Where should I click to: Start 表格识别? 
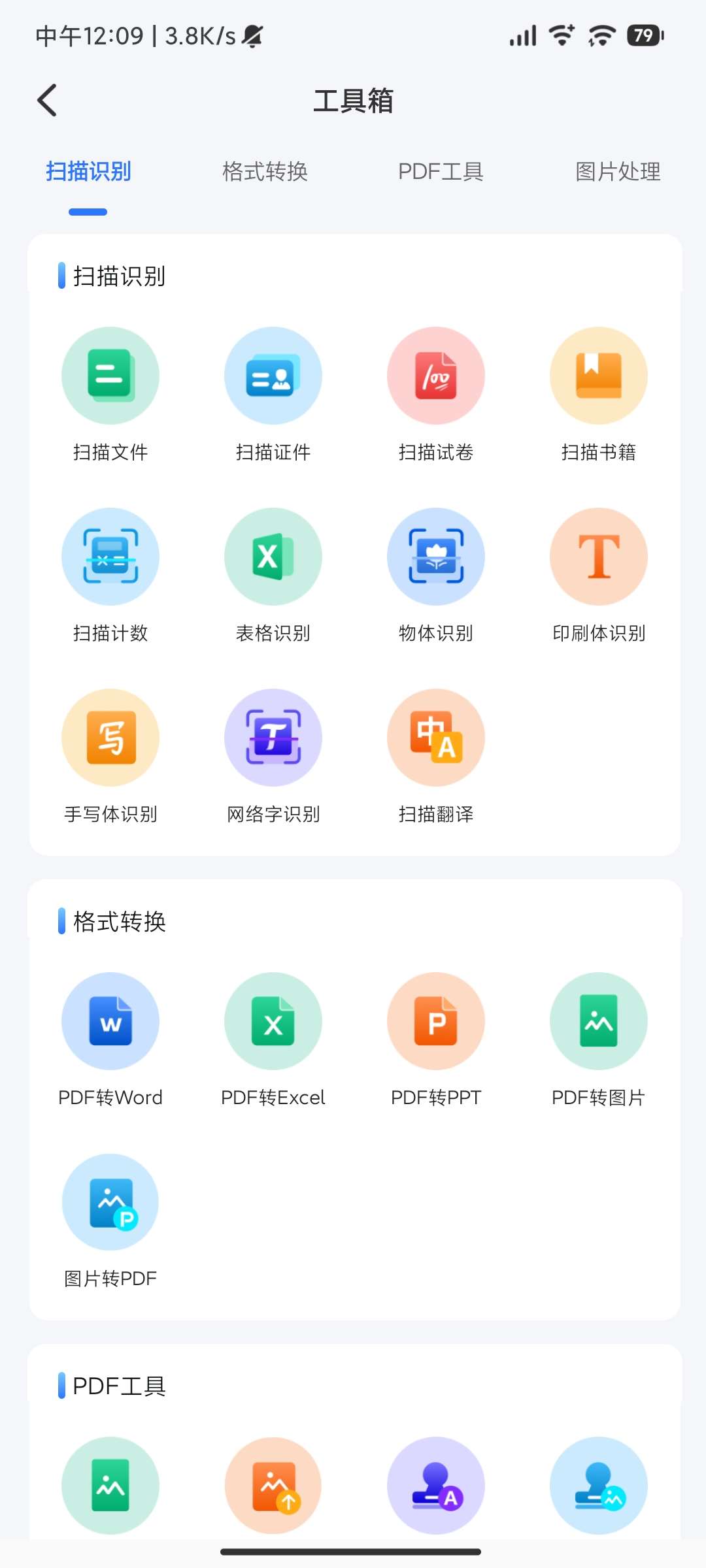273,557
